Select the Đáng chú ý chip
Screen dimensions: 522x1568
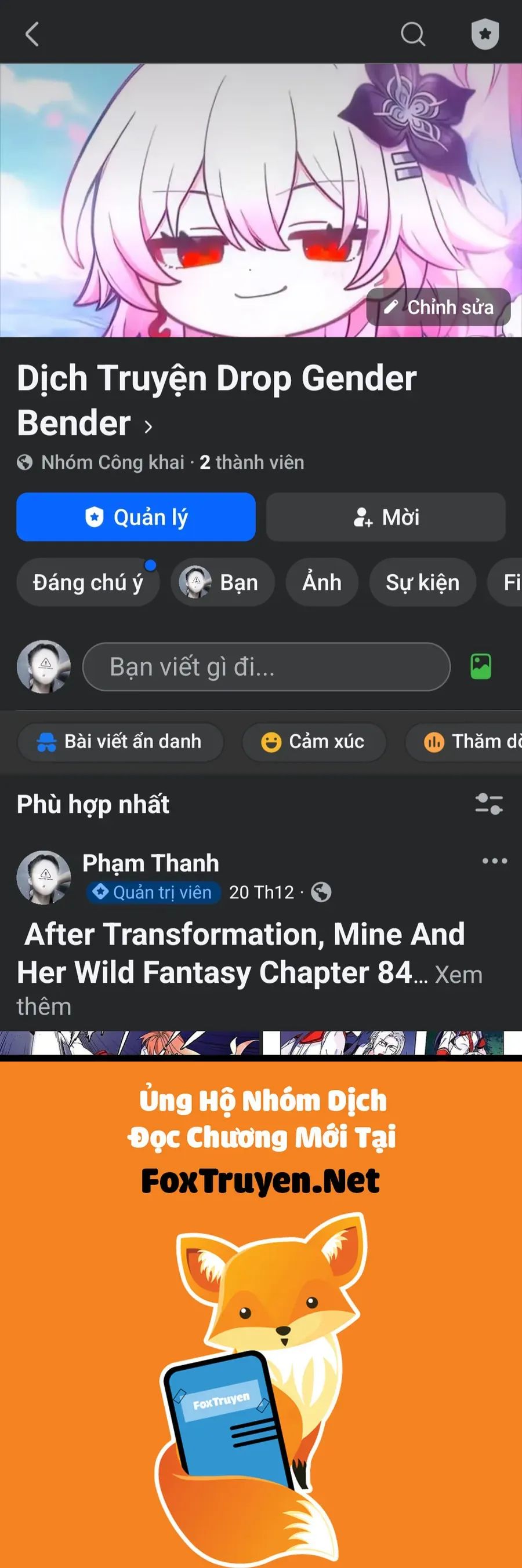click(88, 582)
